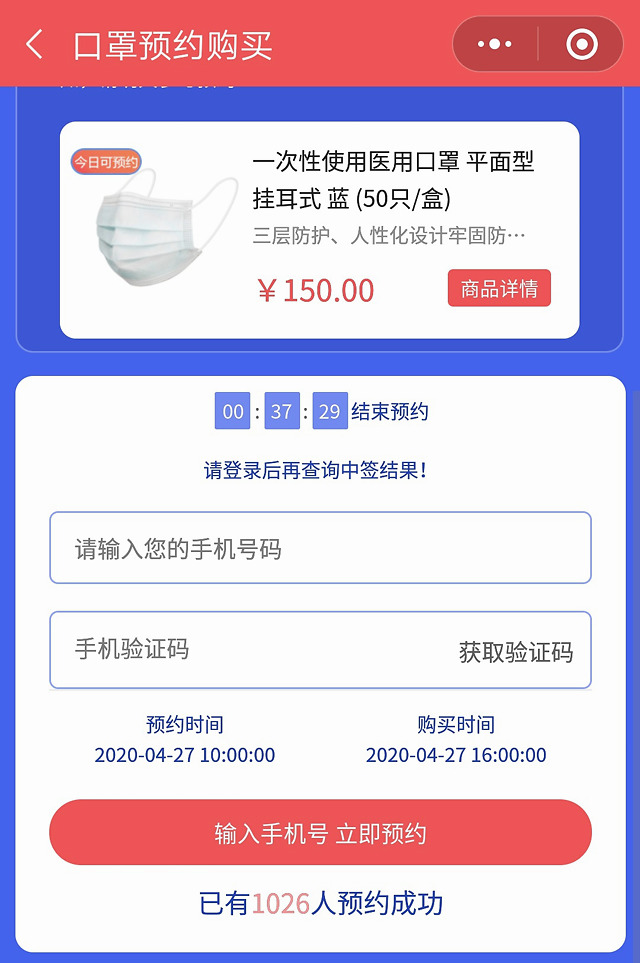640x963 pixels.
Task: Request a code via 获取验证码
Action: click(516, 652)
